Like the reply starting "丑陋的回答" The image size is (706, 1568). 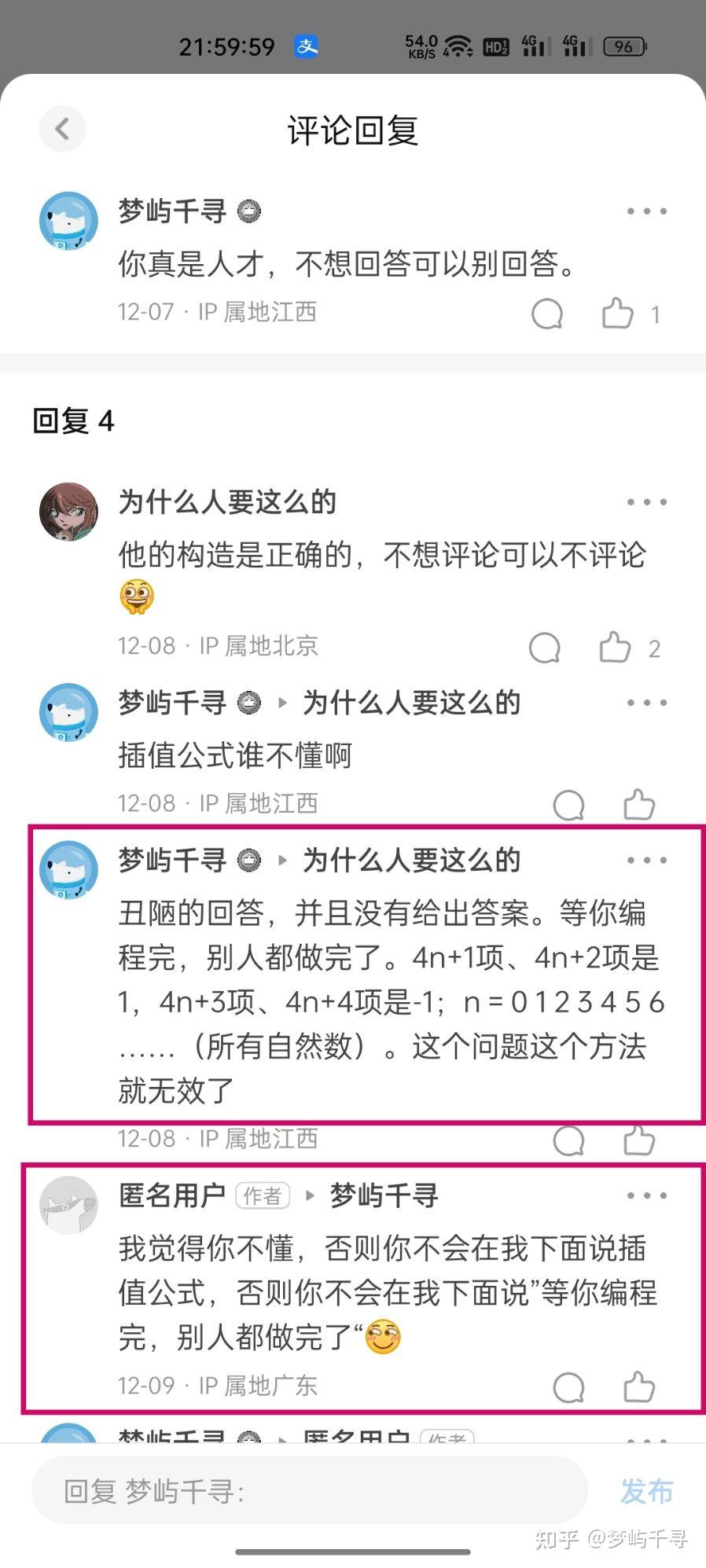(x=638, y=1140)
